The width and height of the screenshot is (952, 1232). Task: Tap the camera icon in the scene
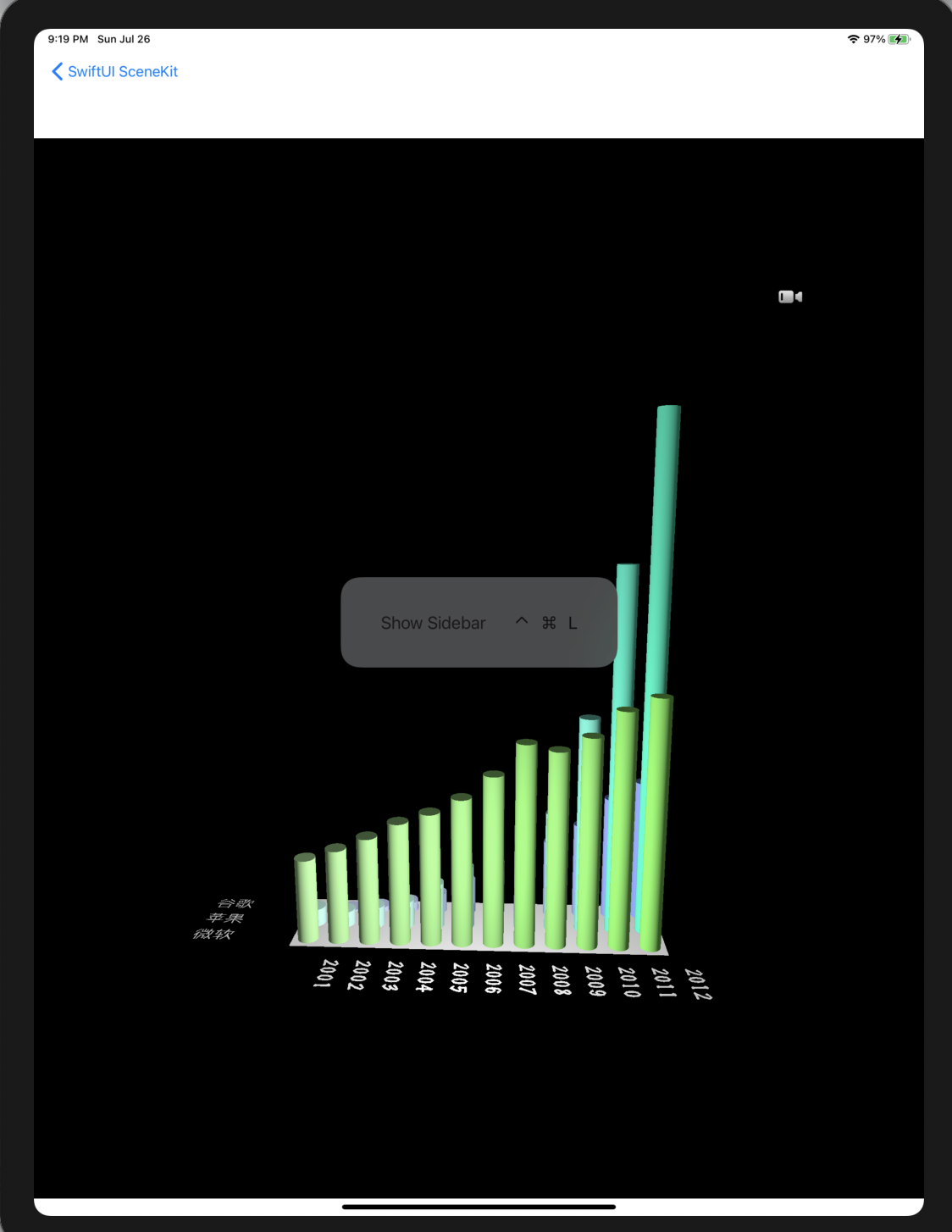click(x=790, y=297)
